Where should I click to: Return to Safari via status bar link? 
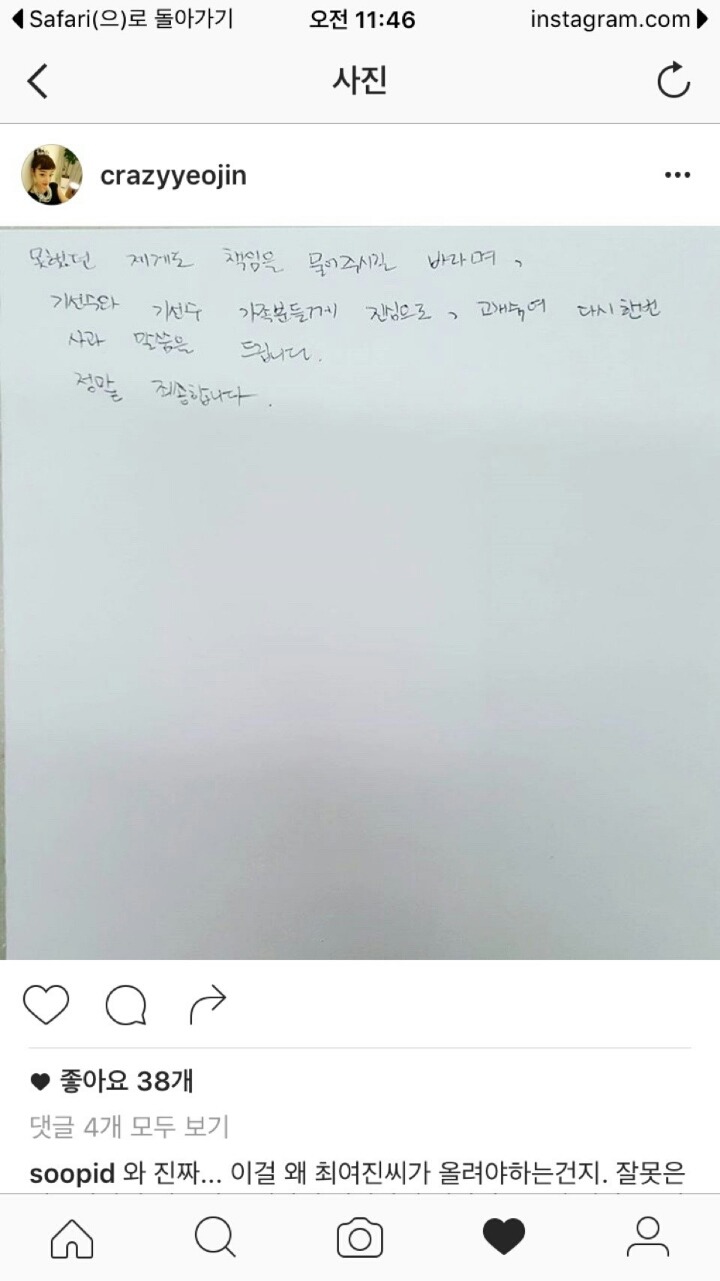[122, 19]
